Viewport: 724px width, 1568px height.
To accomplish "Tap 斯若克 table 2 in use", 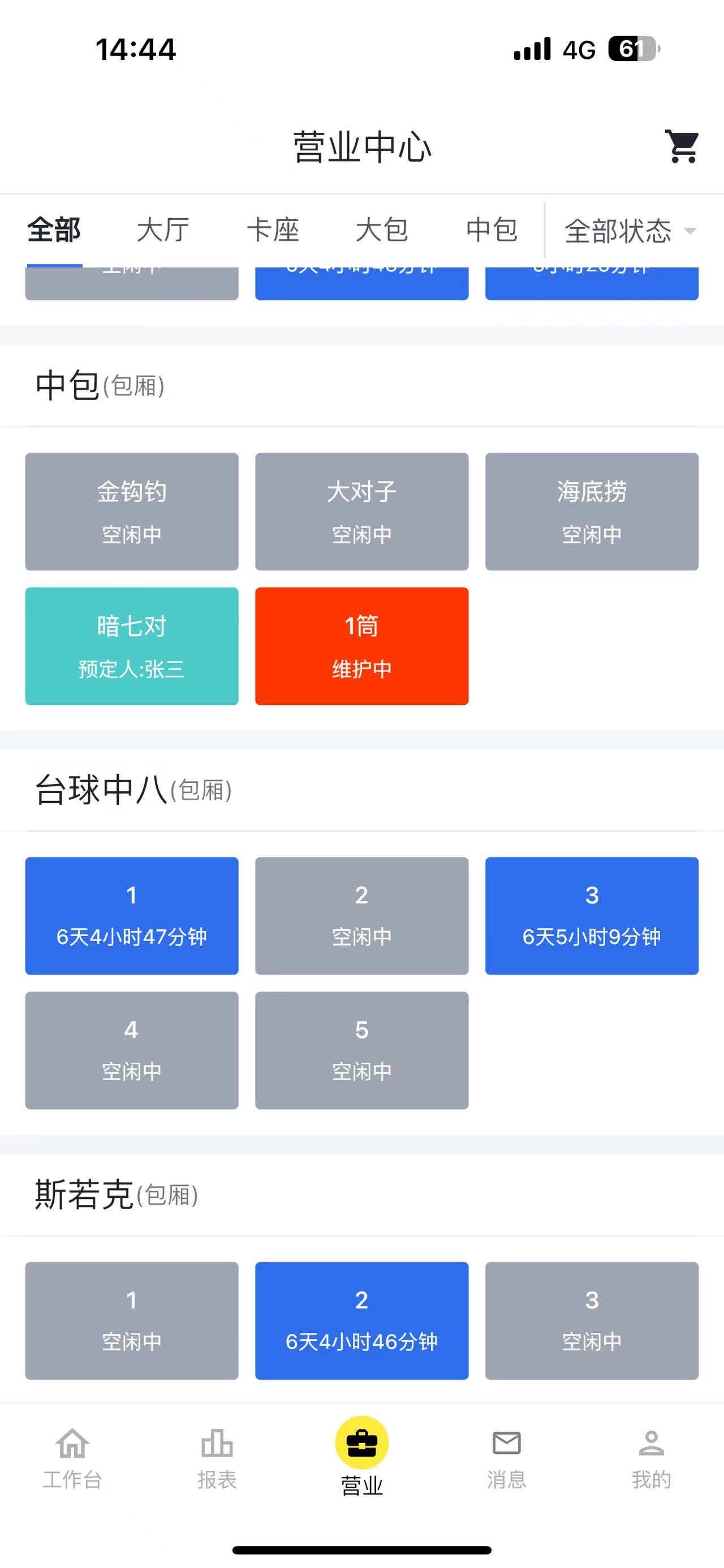I will (361, 1320).
